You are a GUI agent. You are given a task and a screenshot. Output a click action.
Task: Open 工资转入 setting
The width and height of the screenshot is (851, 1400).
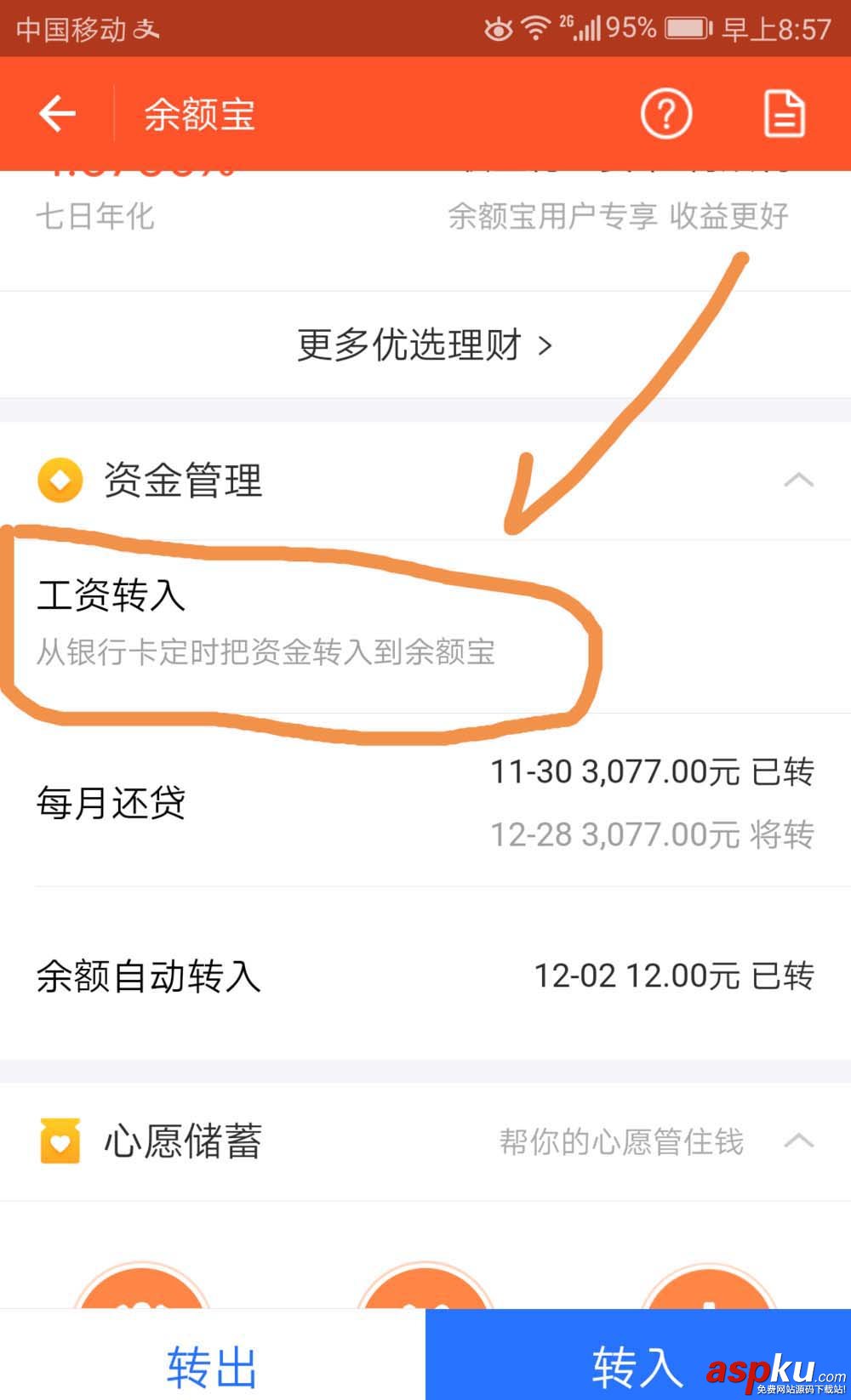tap(264, 623)
